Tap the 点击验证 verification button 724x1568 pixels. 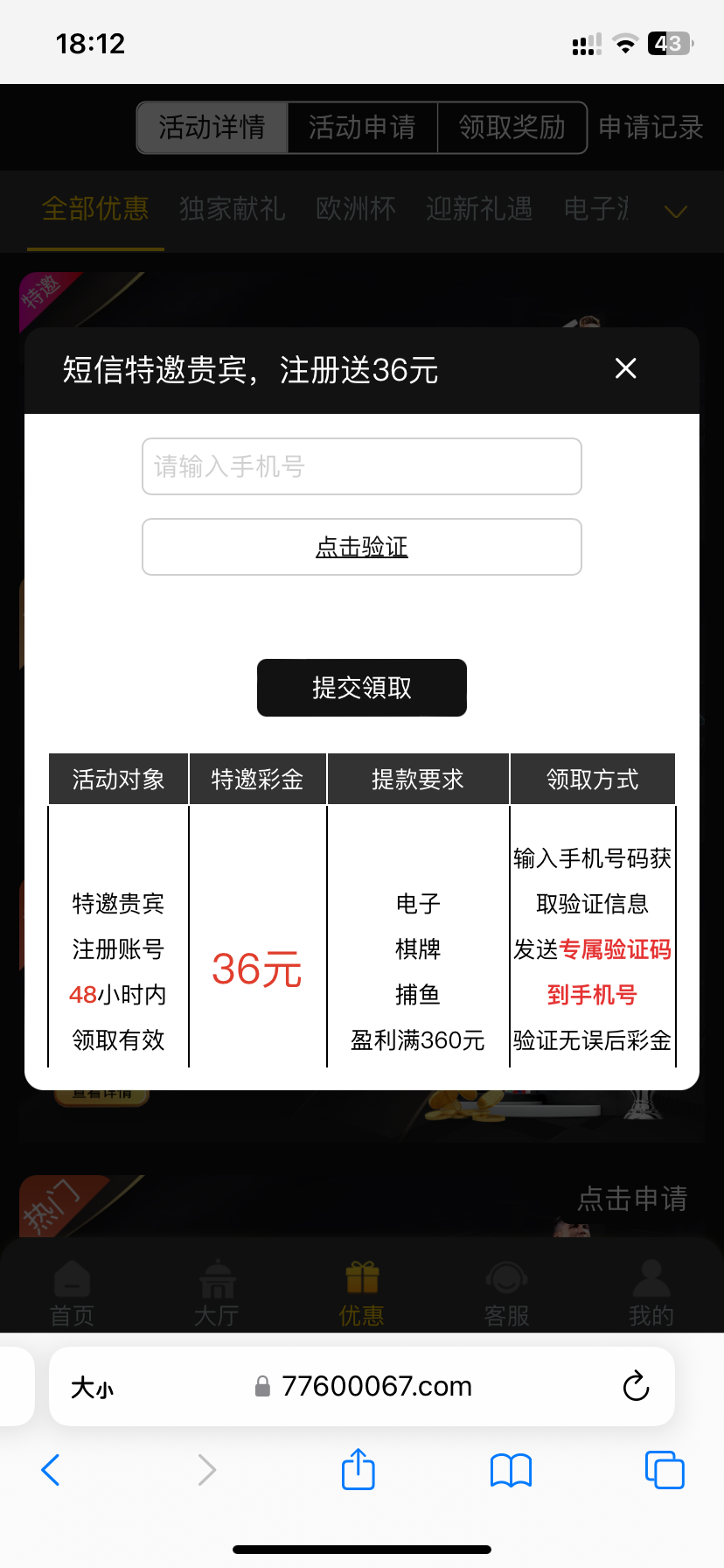coord(361,547)
